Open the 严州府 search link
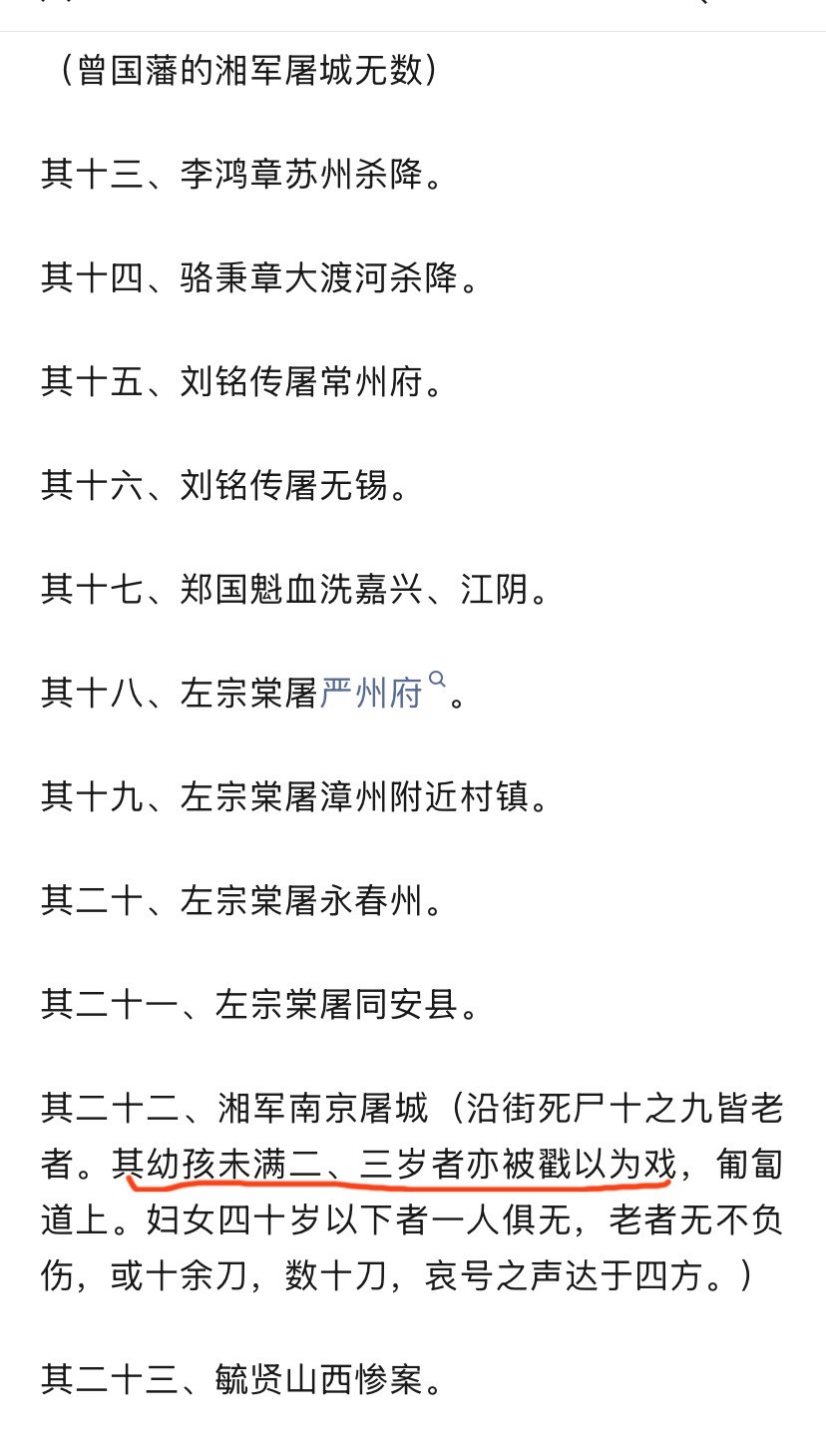The height and width of the screenshot is (1456, 826). tap(372, 693)
